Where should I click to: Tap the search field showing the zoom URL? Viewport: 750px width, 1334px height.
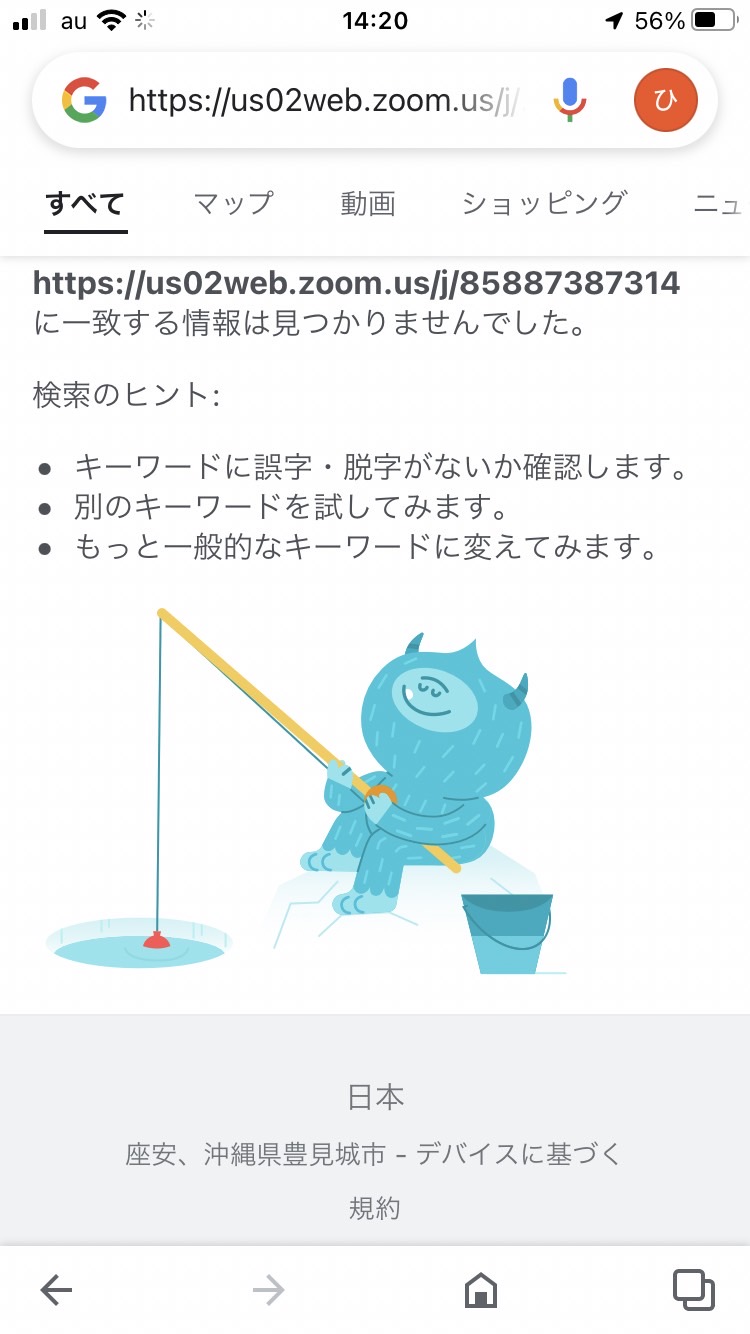(x=325, y=100)
